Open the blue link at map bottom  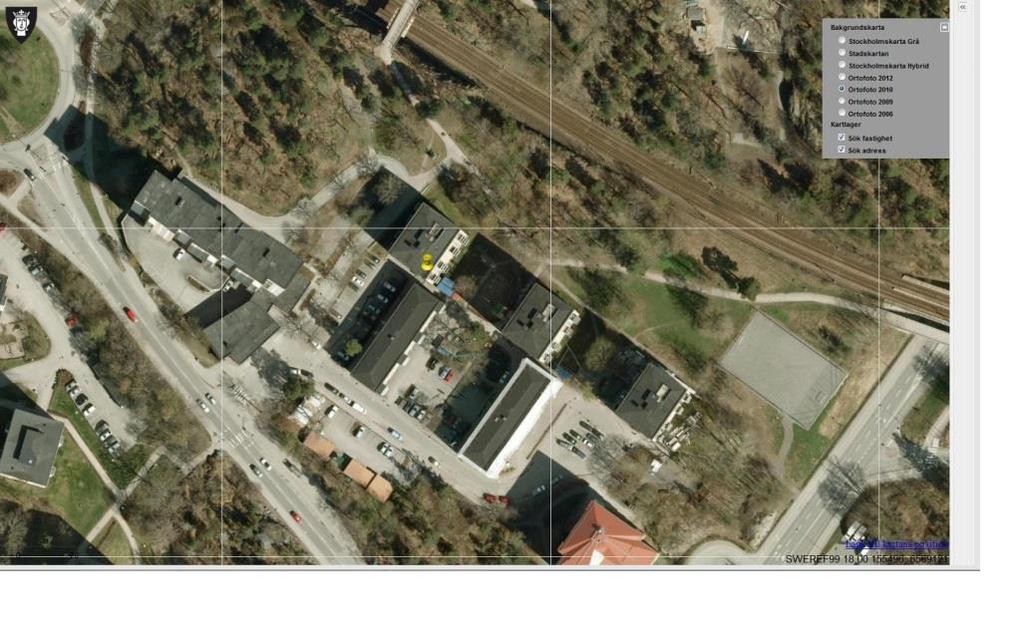896,545
